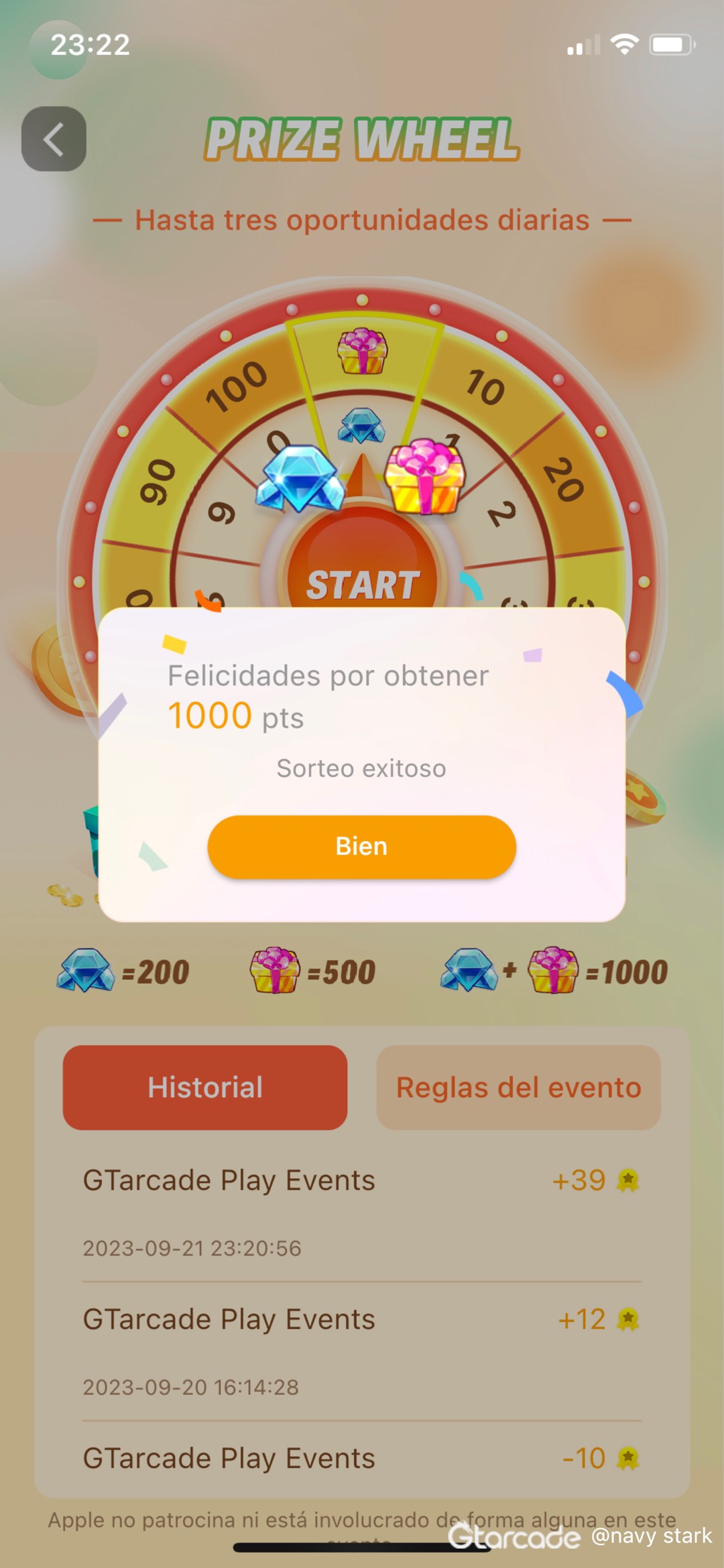Switch to the Historial tab
The width and height of the screenshot is (724, 1568).
205,1087
